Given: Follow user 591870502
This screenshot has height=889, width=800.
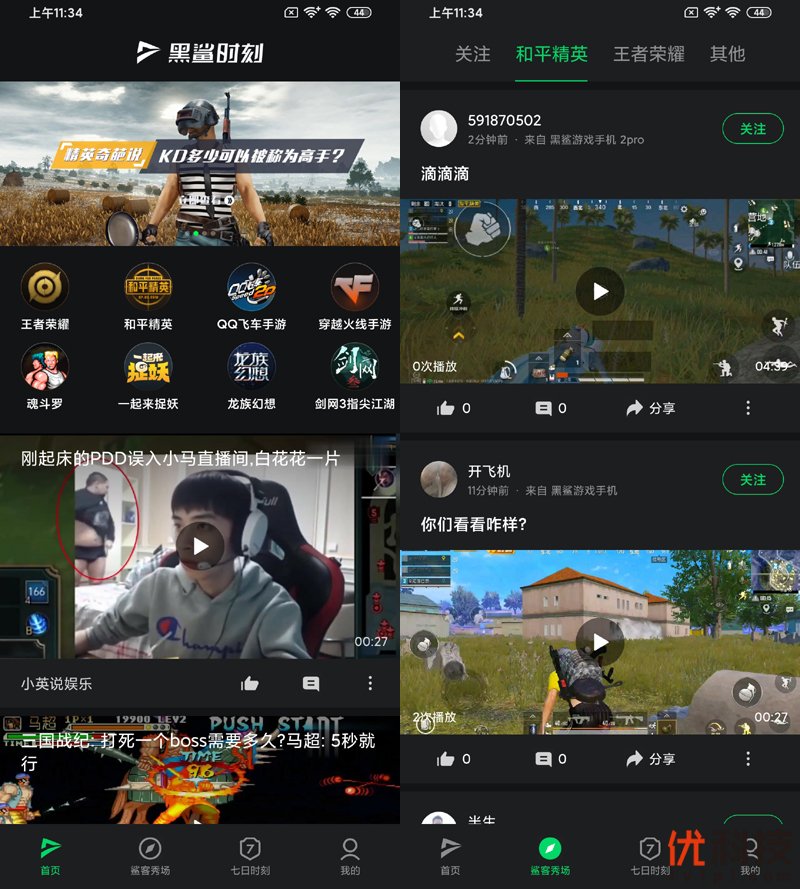Looking at the screenshot, I should tap(752, 129).
